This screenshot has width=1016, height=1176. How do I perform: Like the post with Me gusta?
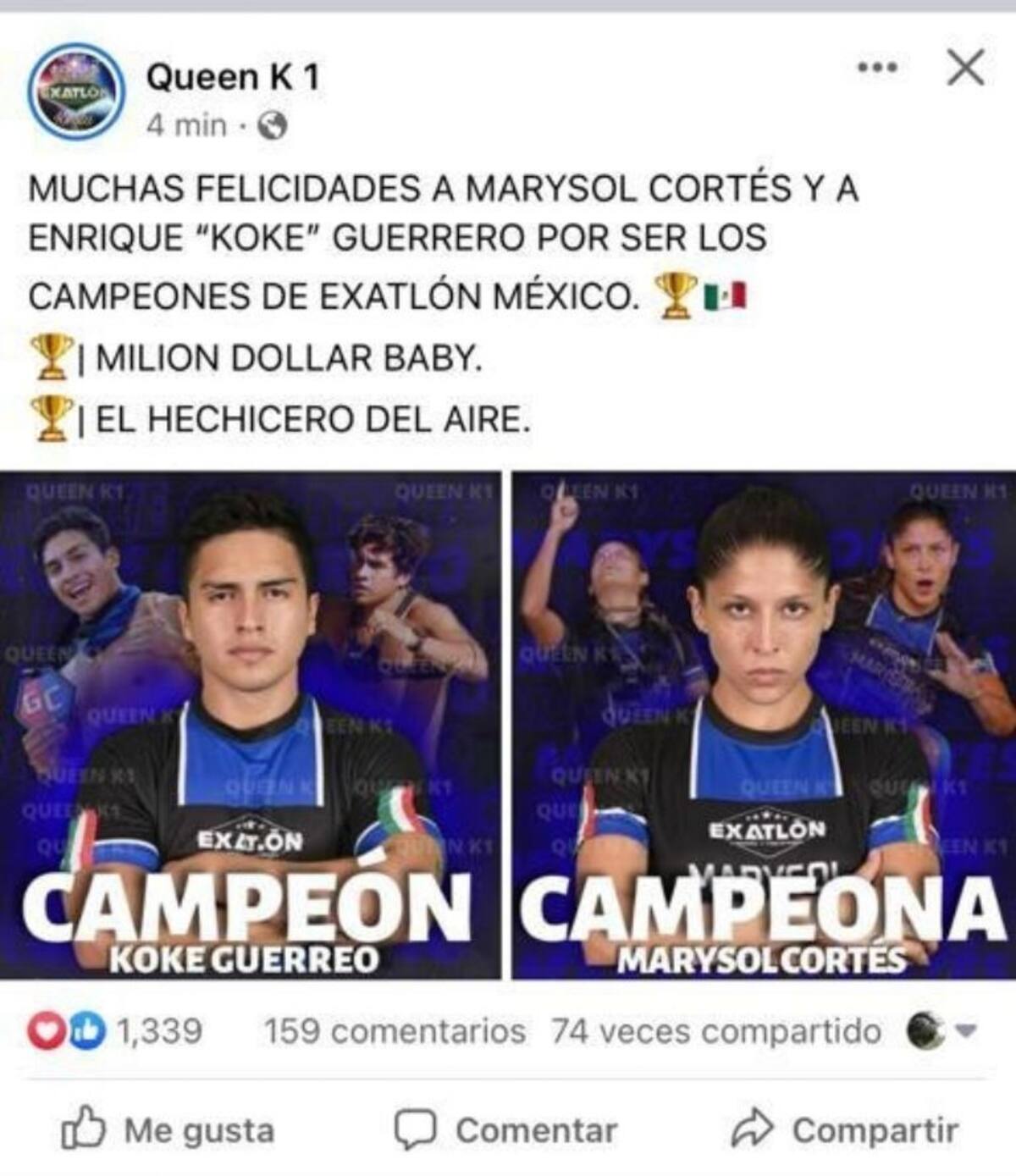[168, 1129]
